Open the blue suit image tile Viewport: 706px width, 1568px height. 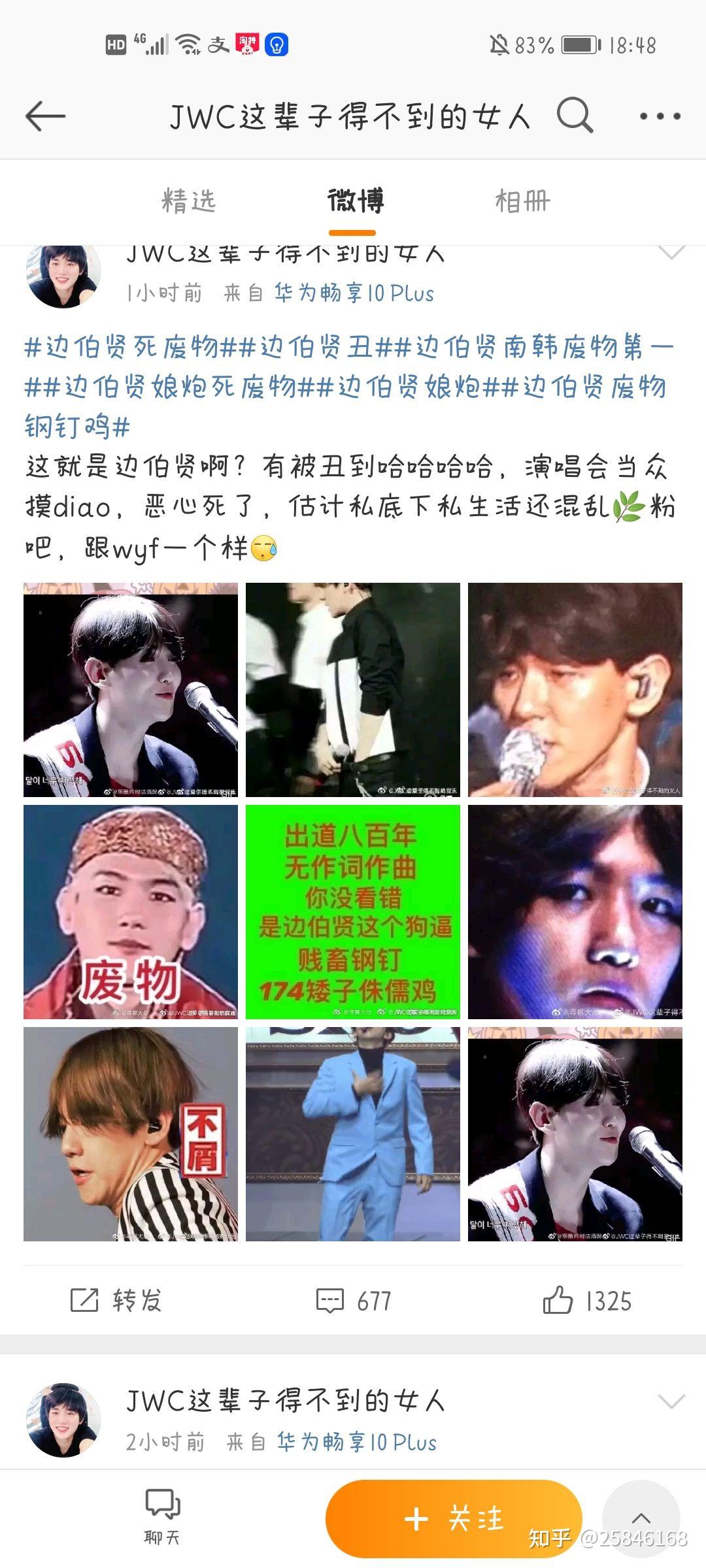coord(353,1134)
